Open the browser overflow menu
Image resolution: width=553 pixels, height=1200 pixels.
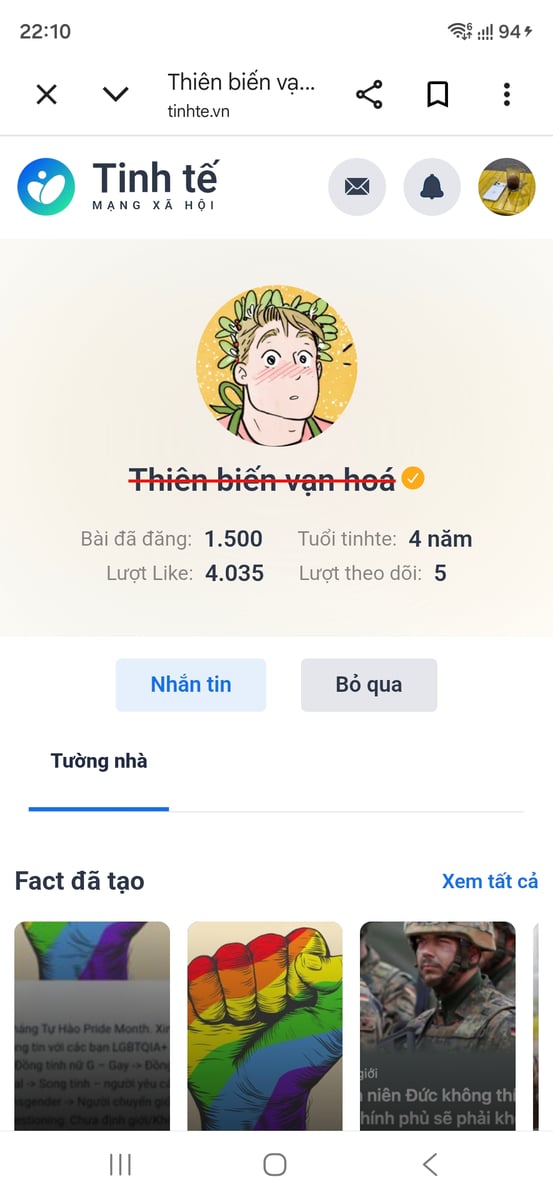[x=507, y=95]
